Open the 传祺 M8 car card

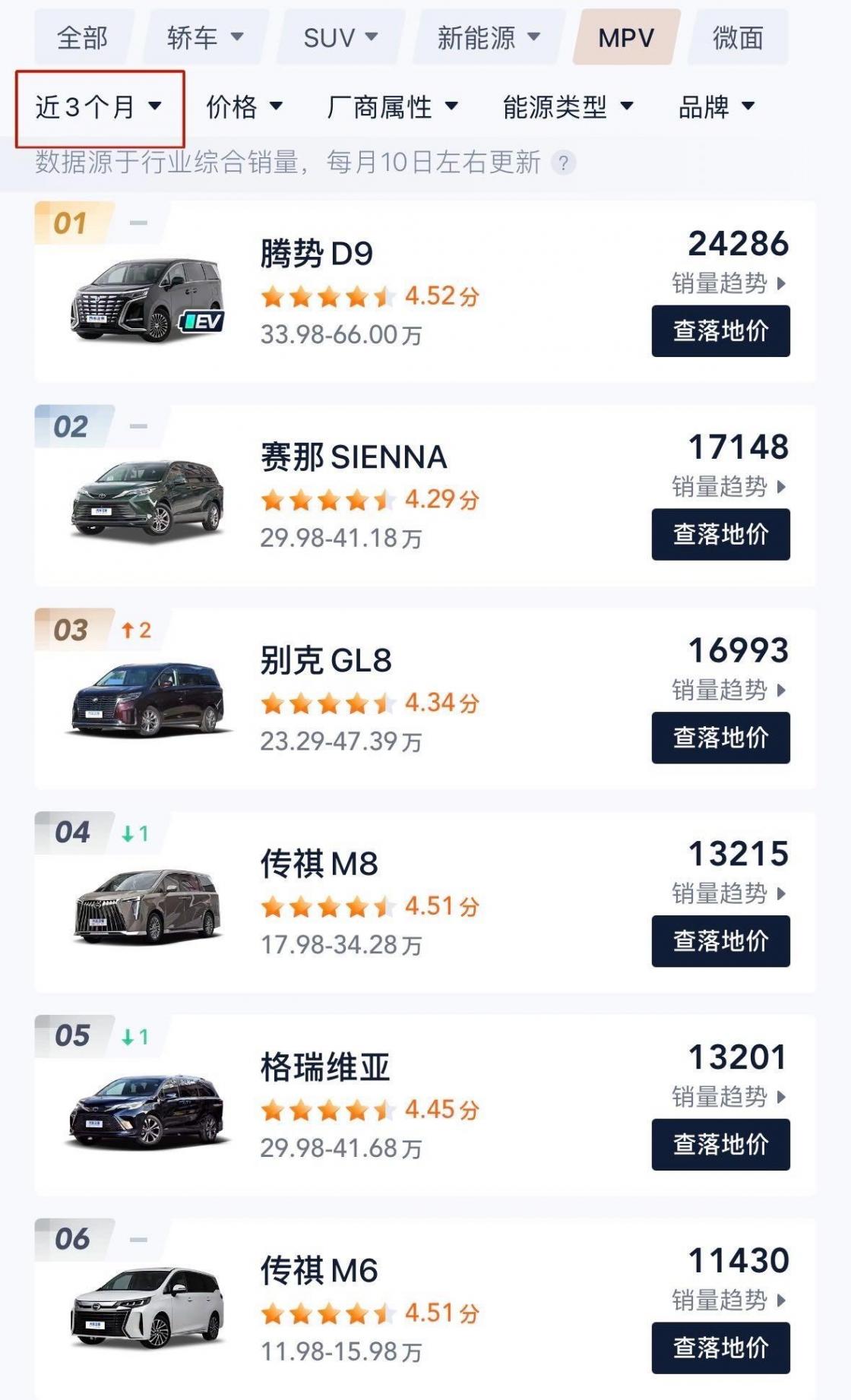pos(318,864)
